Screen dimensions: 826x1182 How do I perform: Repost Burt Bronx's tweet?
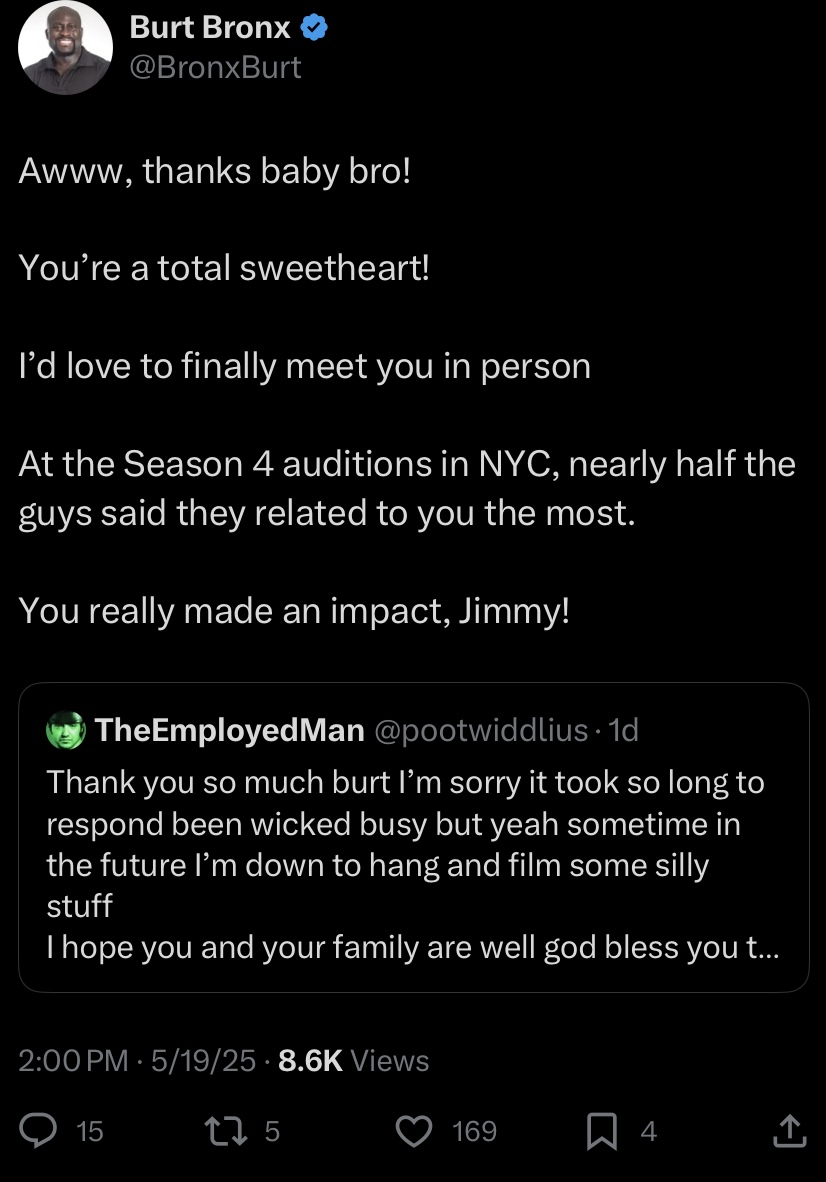(217, 1131)
